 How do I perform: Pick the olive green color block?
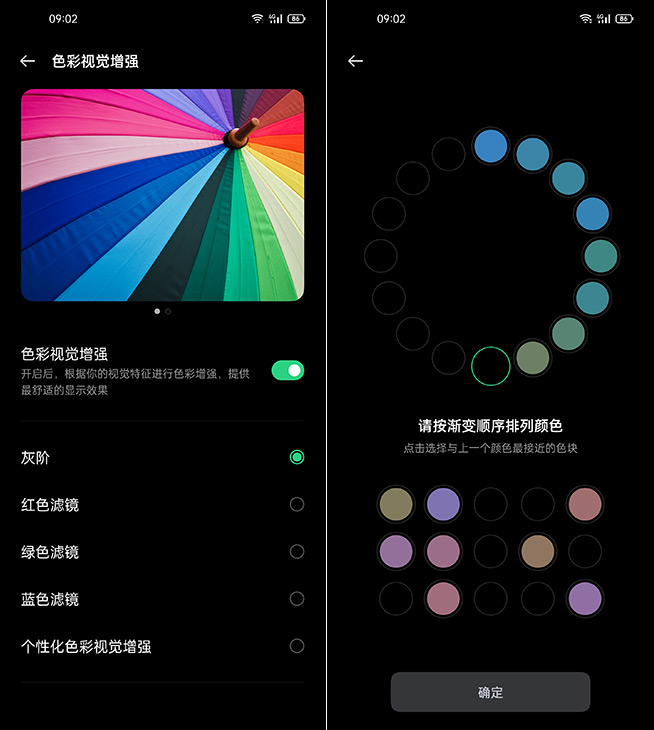click(x=396, y=504)
